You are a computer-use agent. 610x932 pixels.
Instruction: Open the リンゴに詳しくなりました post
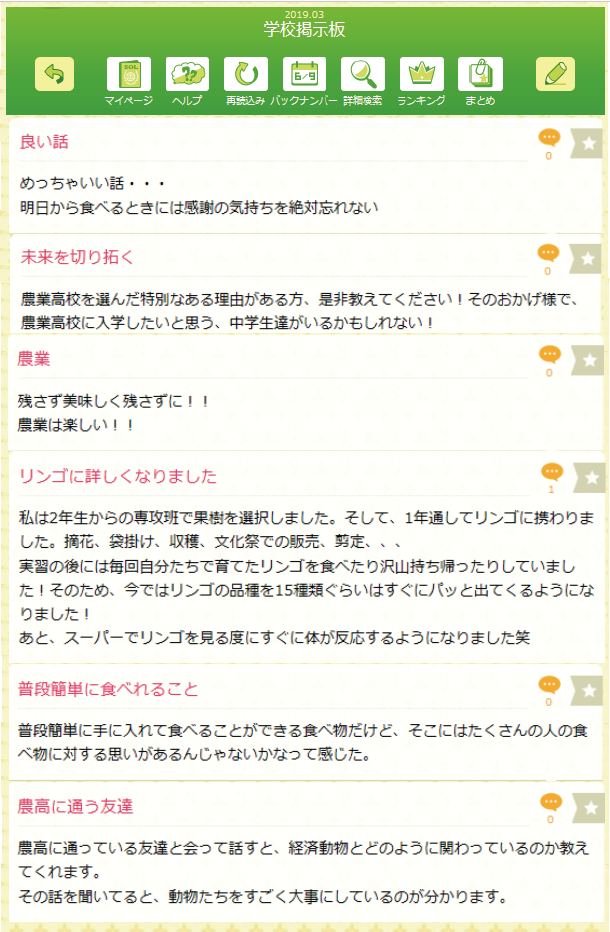point(118,476)
